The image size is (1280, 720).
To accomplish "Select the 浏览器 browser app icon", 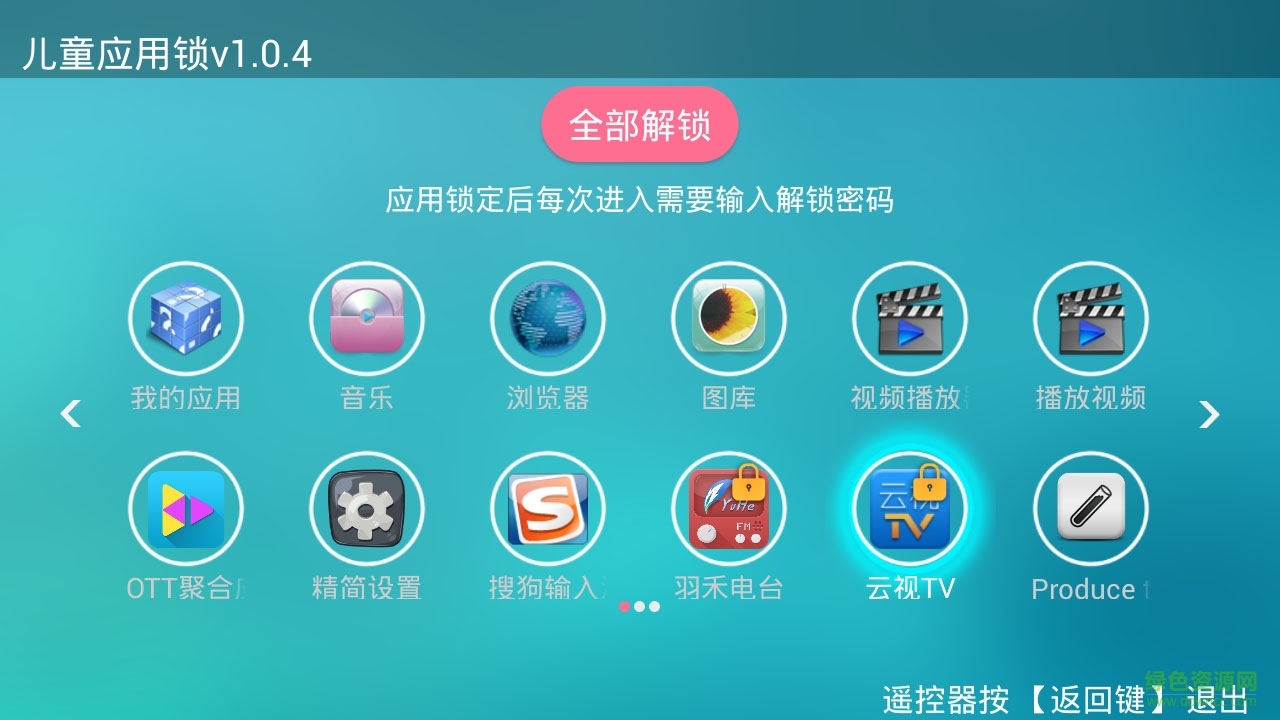I will pos(547,319).
